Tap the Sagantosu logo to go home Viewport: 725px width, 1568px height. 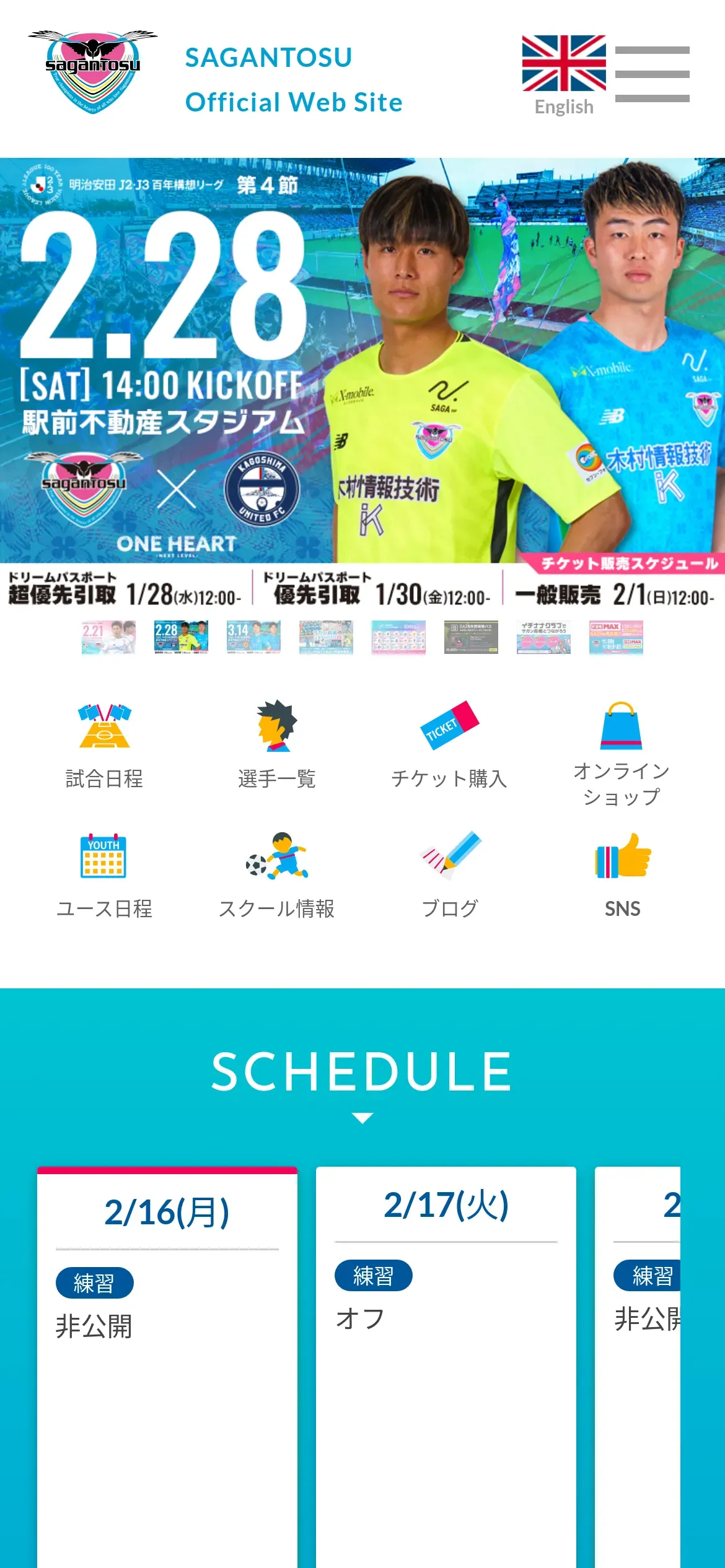tap(93, 72)
